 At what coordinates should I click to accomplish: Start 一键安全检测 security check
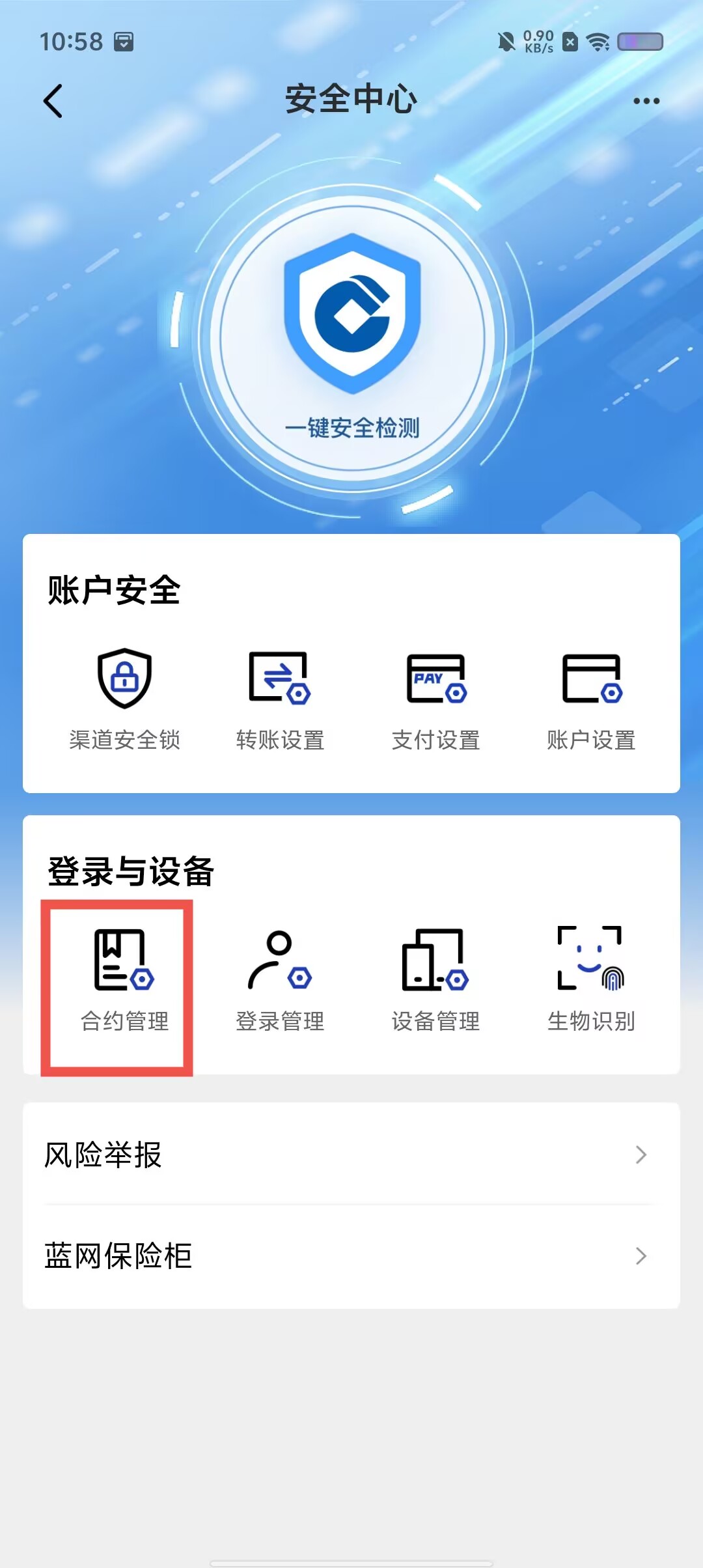352,339
